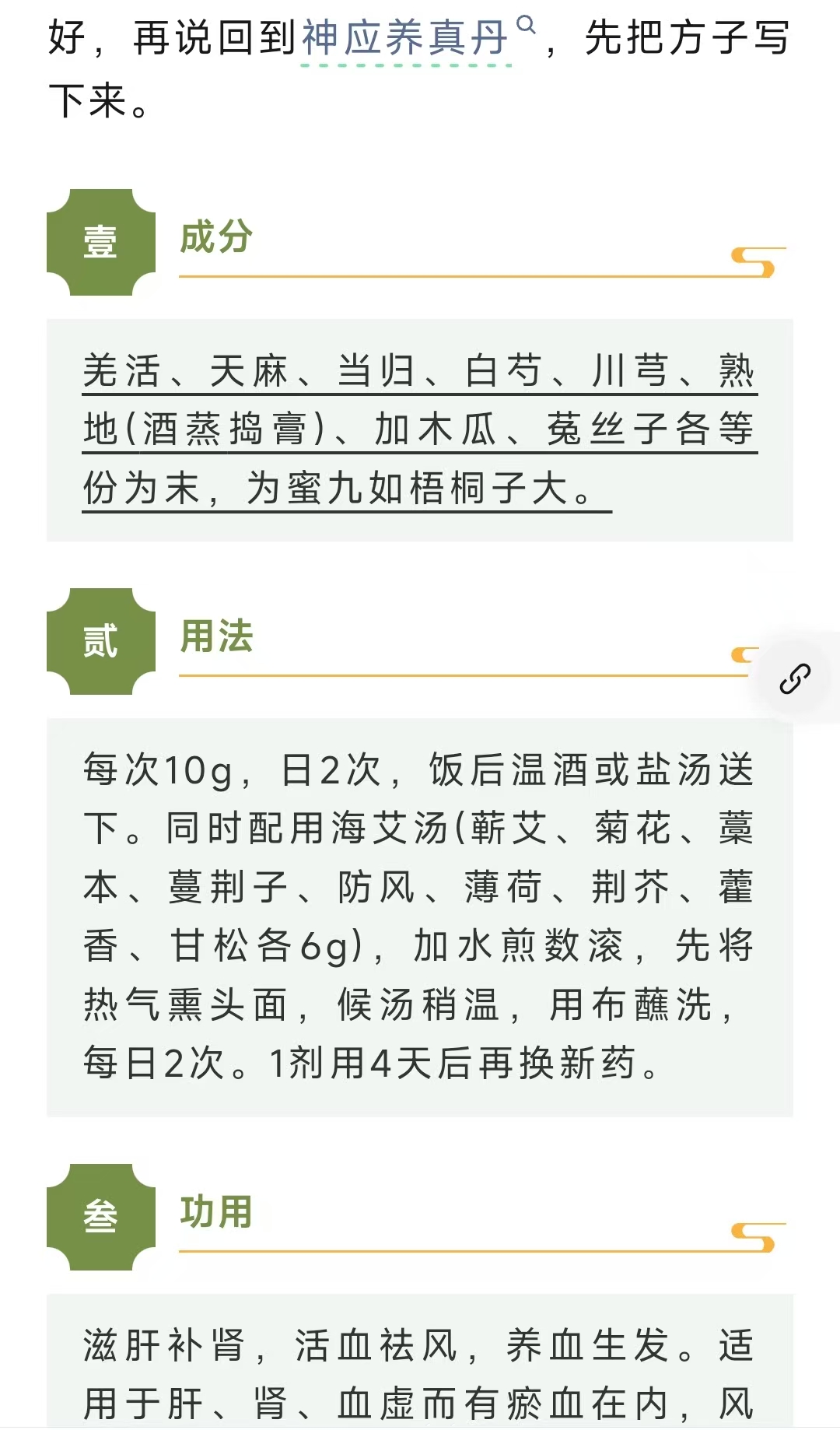Tap the floating link icon button
Screen dimensions: 840x1430
coord(795,678)
